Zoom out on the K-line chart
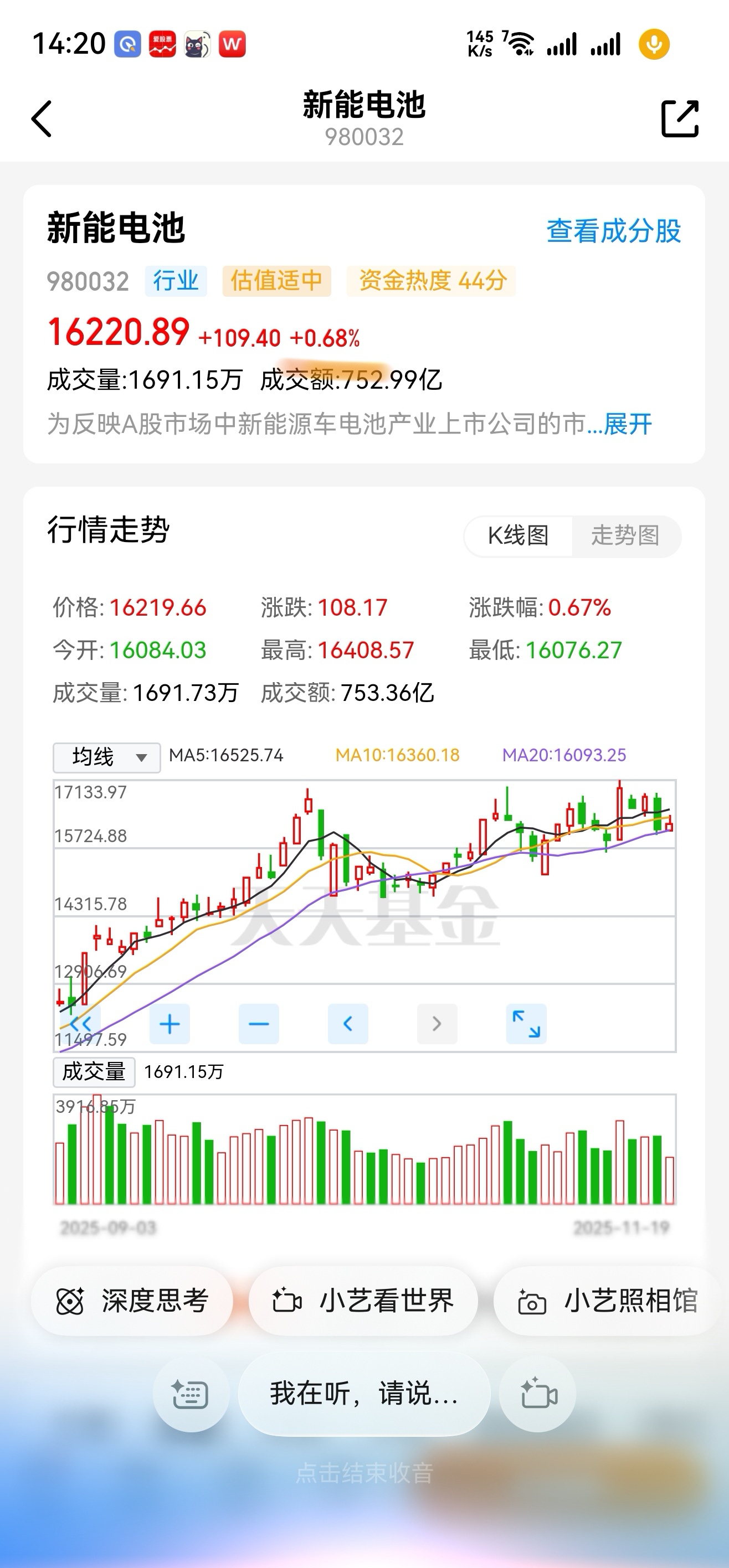Viewport: 729px width, 1568px height. pos(259,1024)
